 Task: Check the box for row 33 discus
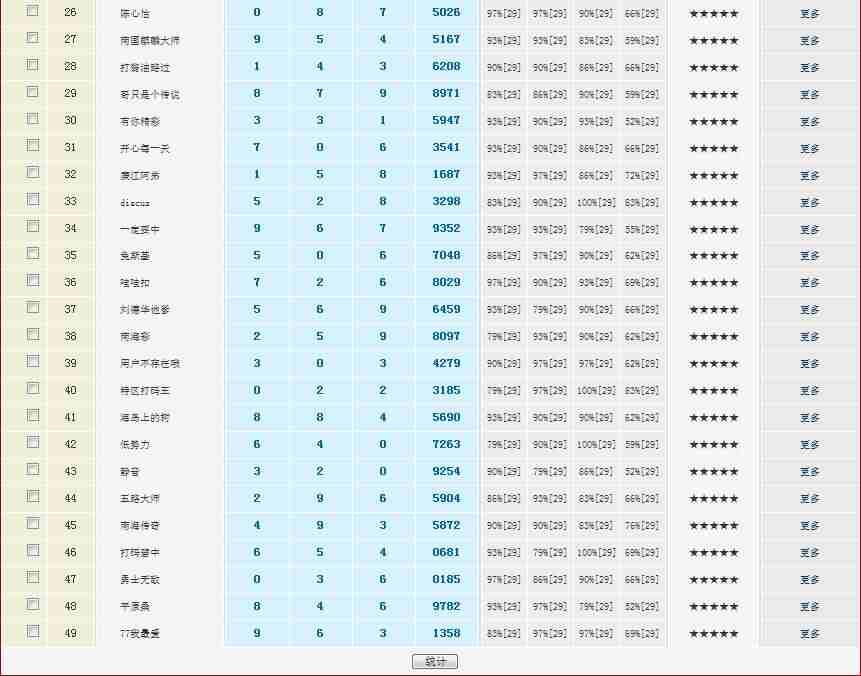pyautogui.click(x=33, y=200)
